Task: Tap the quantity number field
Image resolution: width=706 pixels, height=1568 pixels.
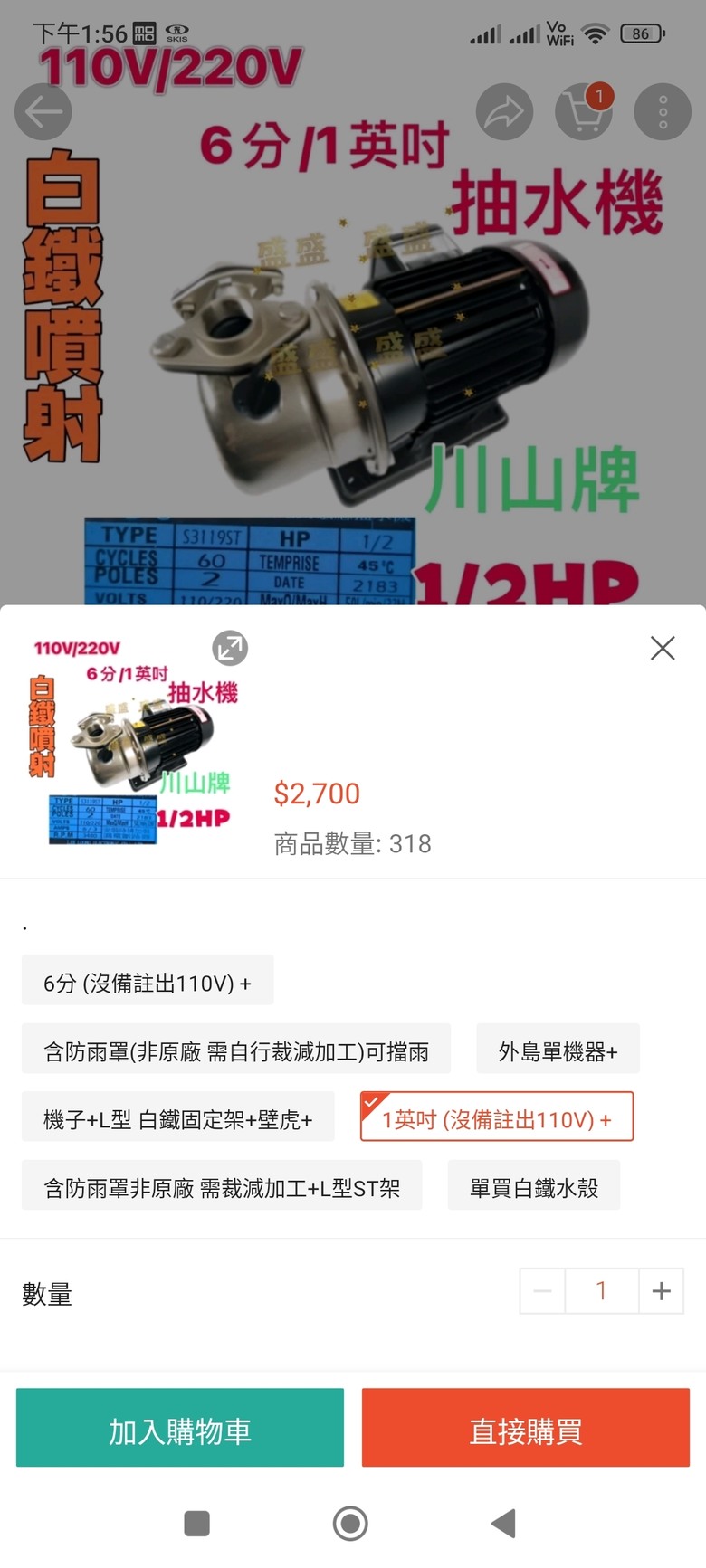Action: (x=601, y=1291)
